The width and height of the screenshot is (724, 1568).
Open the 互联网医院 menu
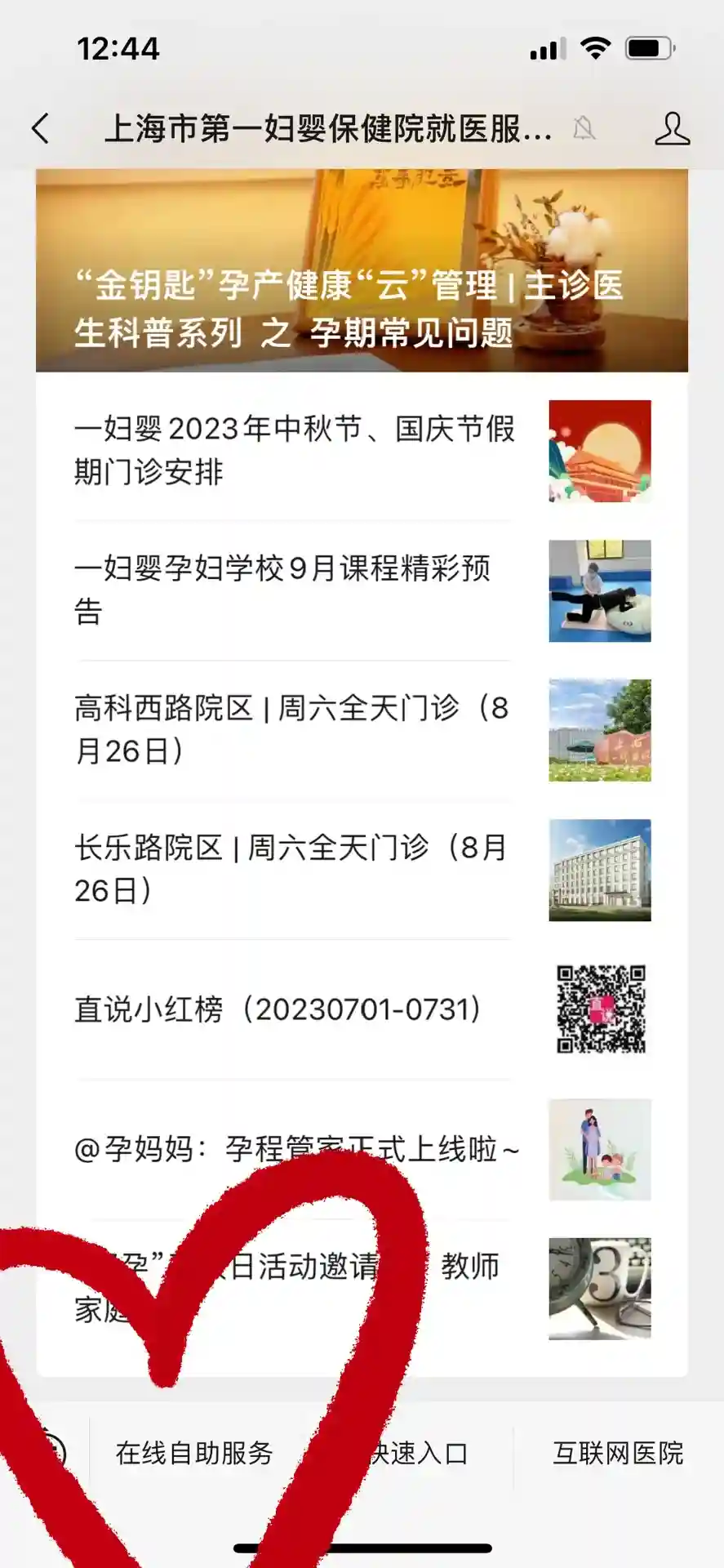click(x=618, y=1454)
